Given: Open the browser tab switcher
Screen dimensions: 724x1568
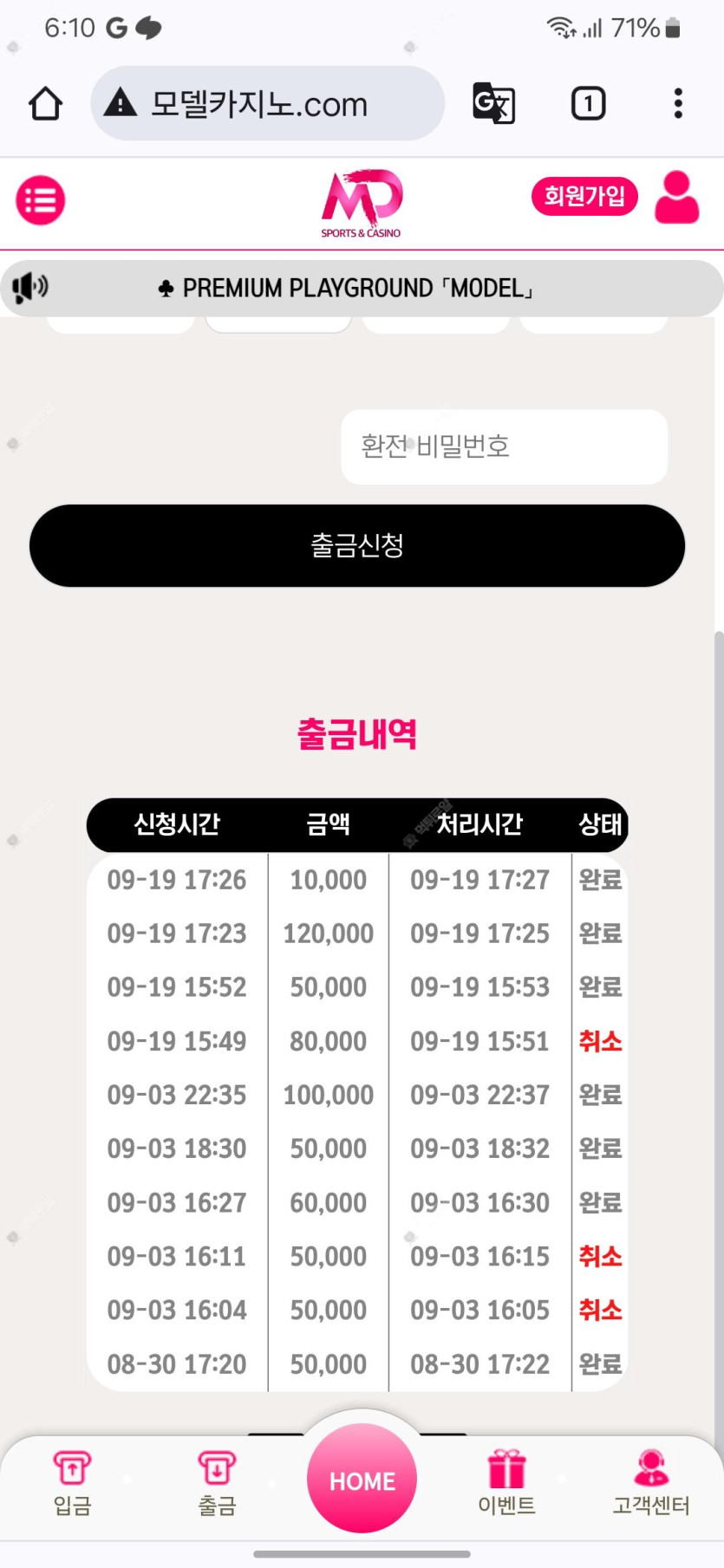Looking at the screenshot, I should click(x=588, y=104).
